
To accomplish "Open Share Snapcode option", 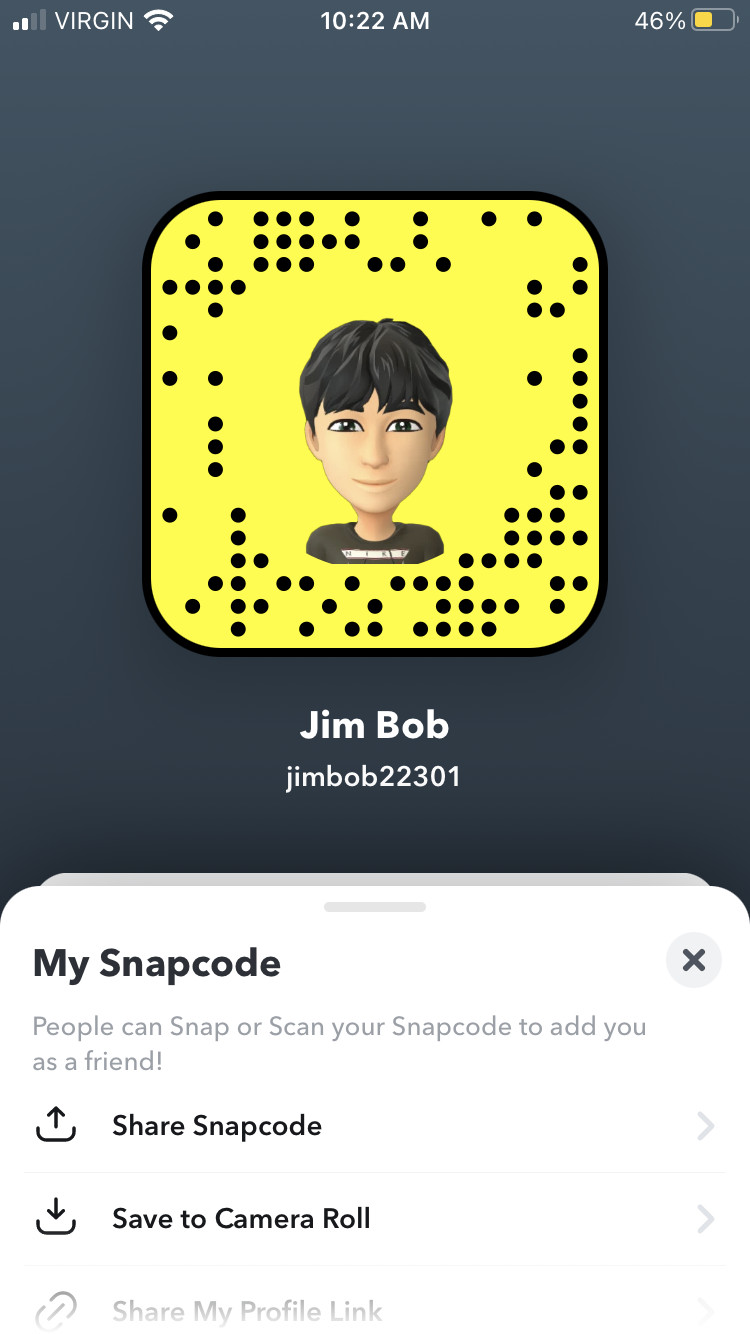I will (217, 1126).
